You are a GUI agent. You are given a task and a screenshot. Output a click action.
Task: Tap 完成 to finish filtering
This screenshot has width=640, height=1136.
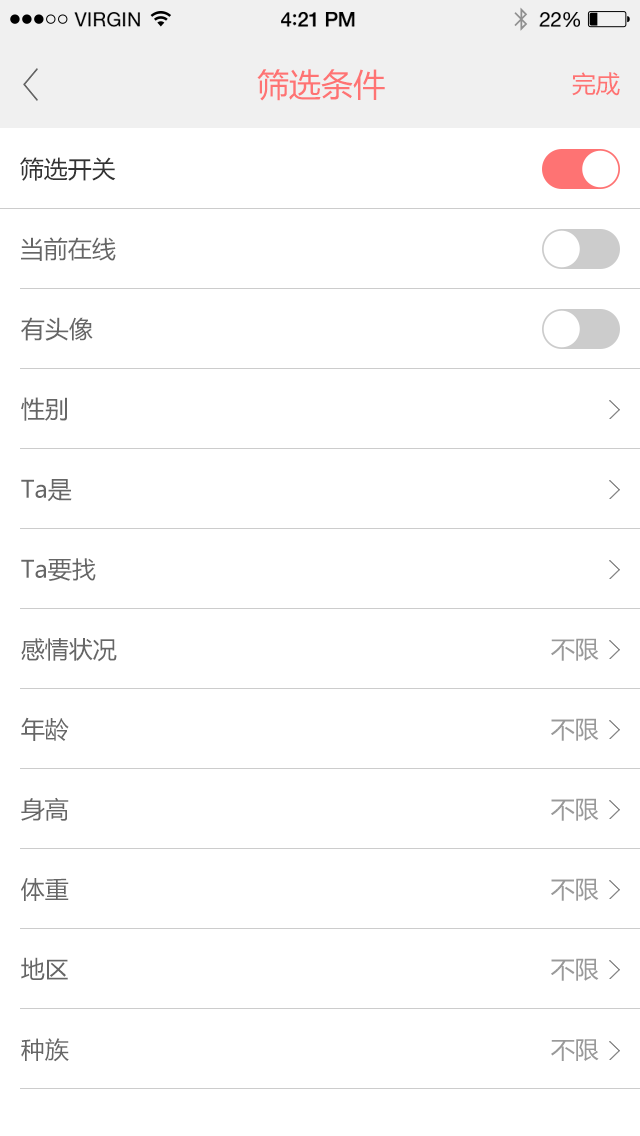tap(595, 85)
